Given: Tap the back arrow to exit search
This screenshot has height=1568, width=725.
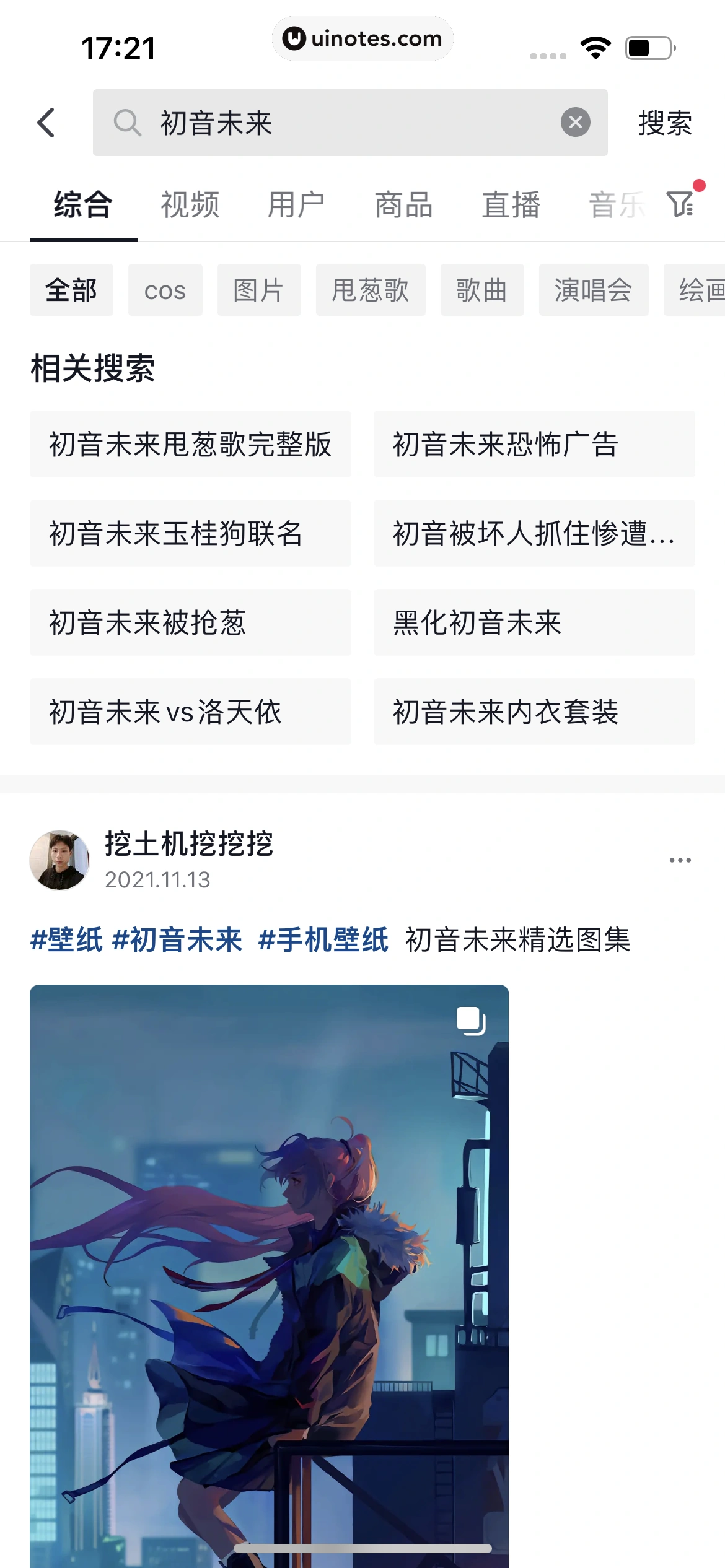Looking at the screenshot, I should [46, 123].
